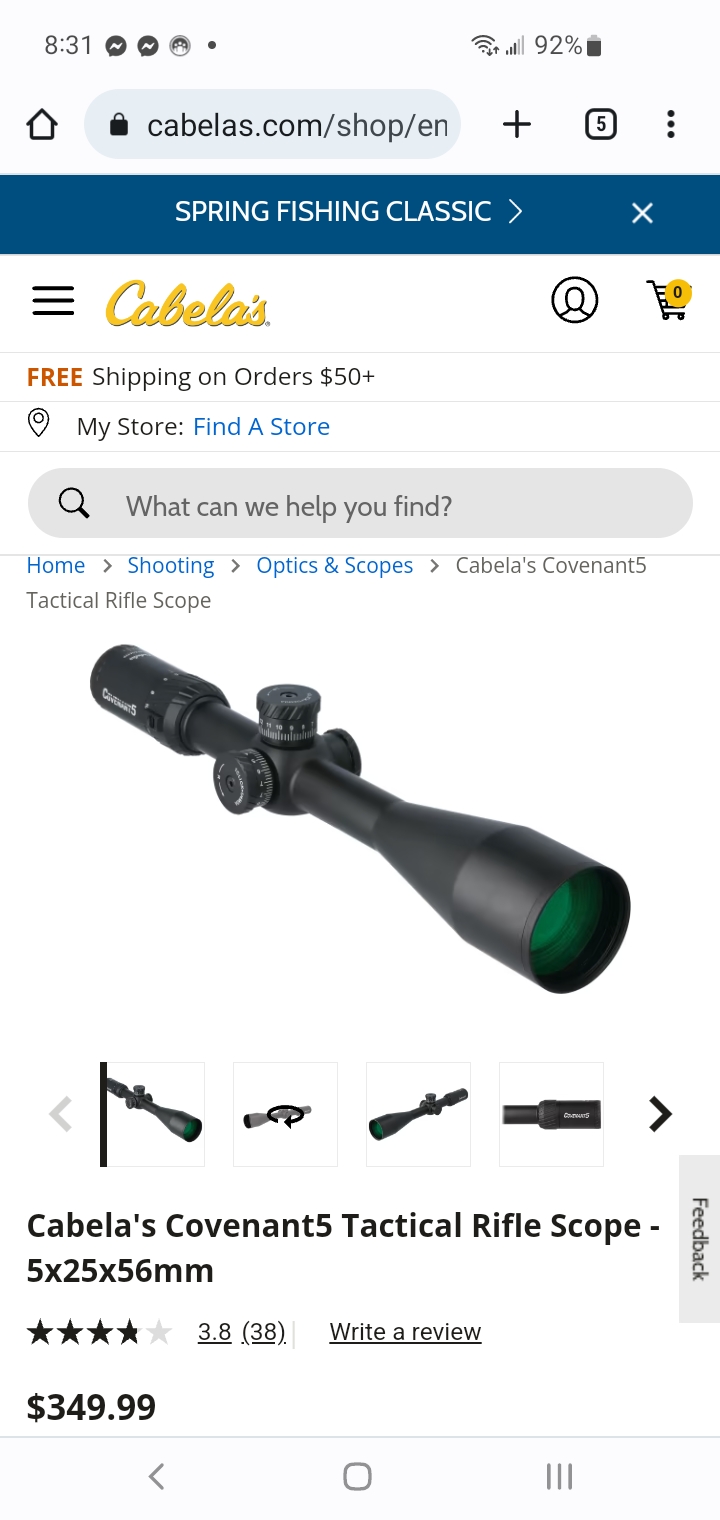Select the 360-degree view thumbnail
This screenshot has height=1520, width=720.
point(285,1114)
